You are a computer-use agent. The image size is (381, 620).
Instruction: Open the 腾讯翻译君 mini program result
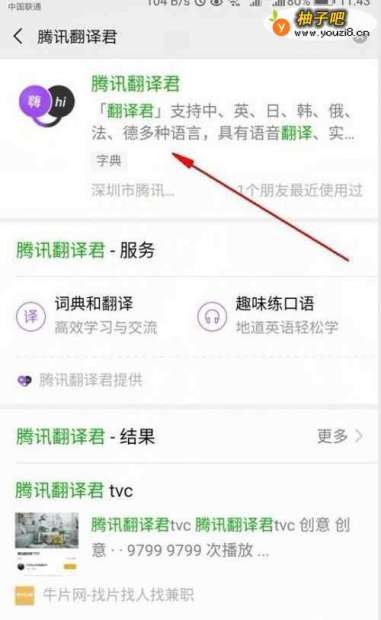(190, 136)
